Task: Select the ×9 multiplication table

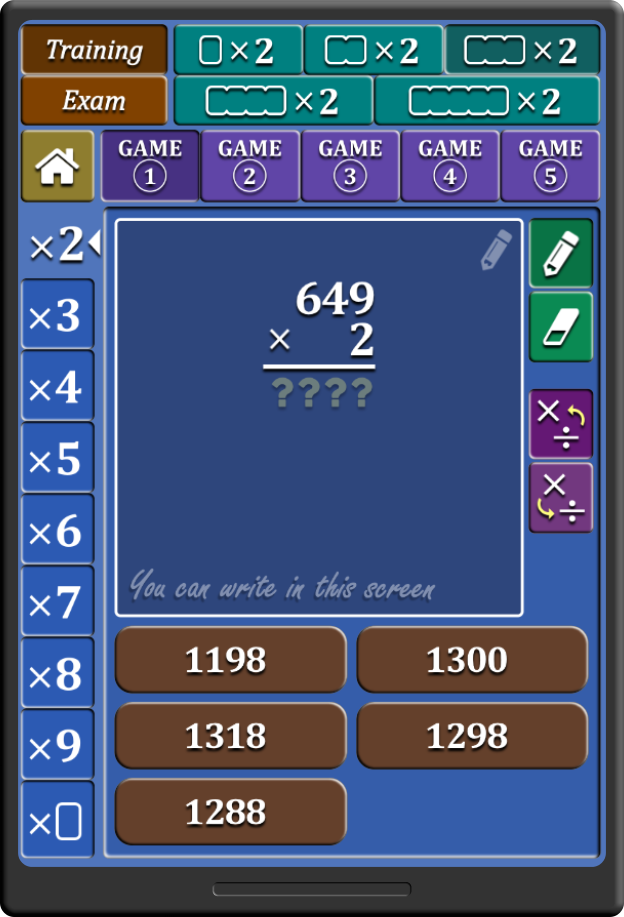Action: coord(57,746)
